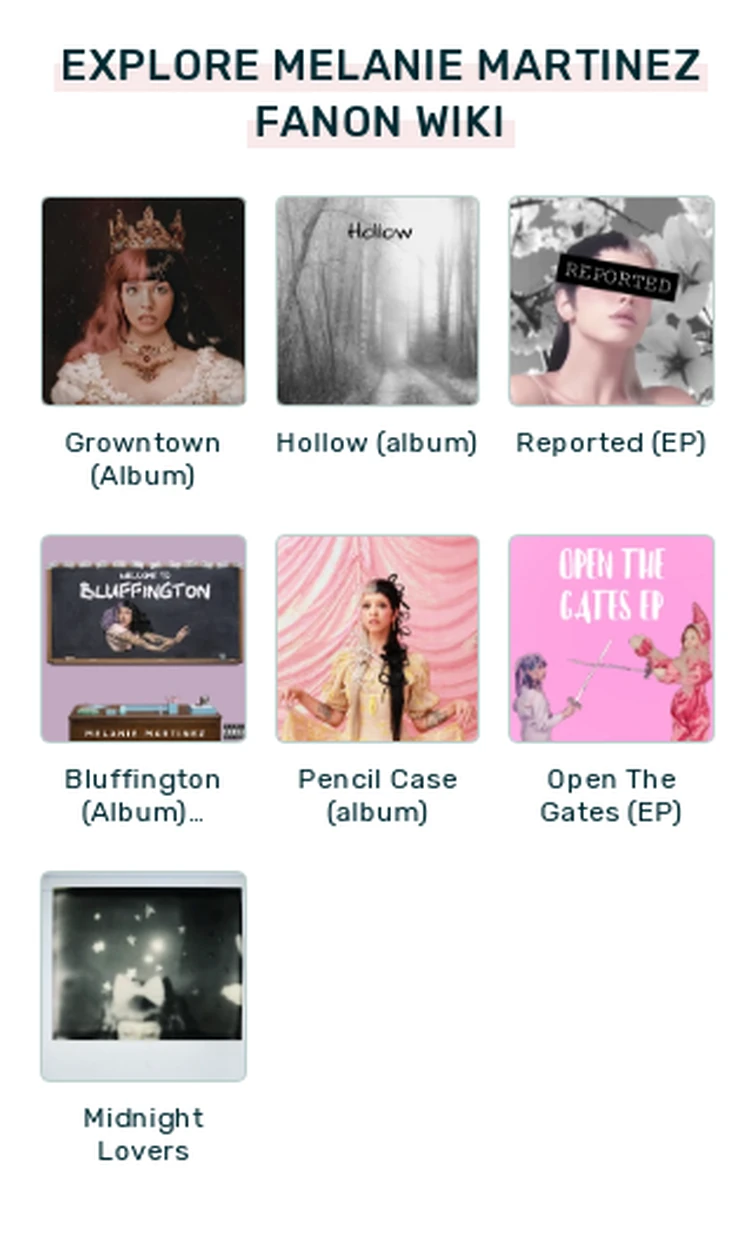Go to Pencil Case (album)
755x1240 pixels.
377,638
